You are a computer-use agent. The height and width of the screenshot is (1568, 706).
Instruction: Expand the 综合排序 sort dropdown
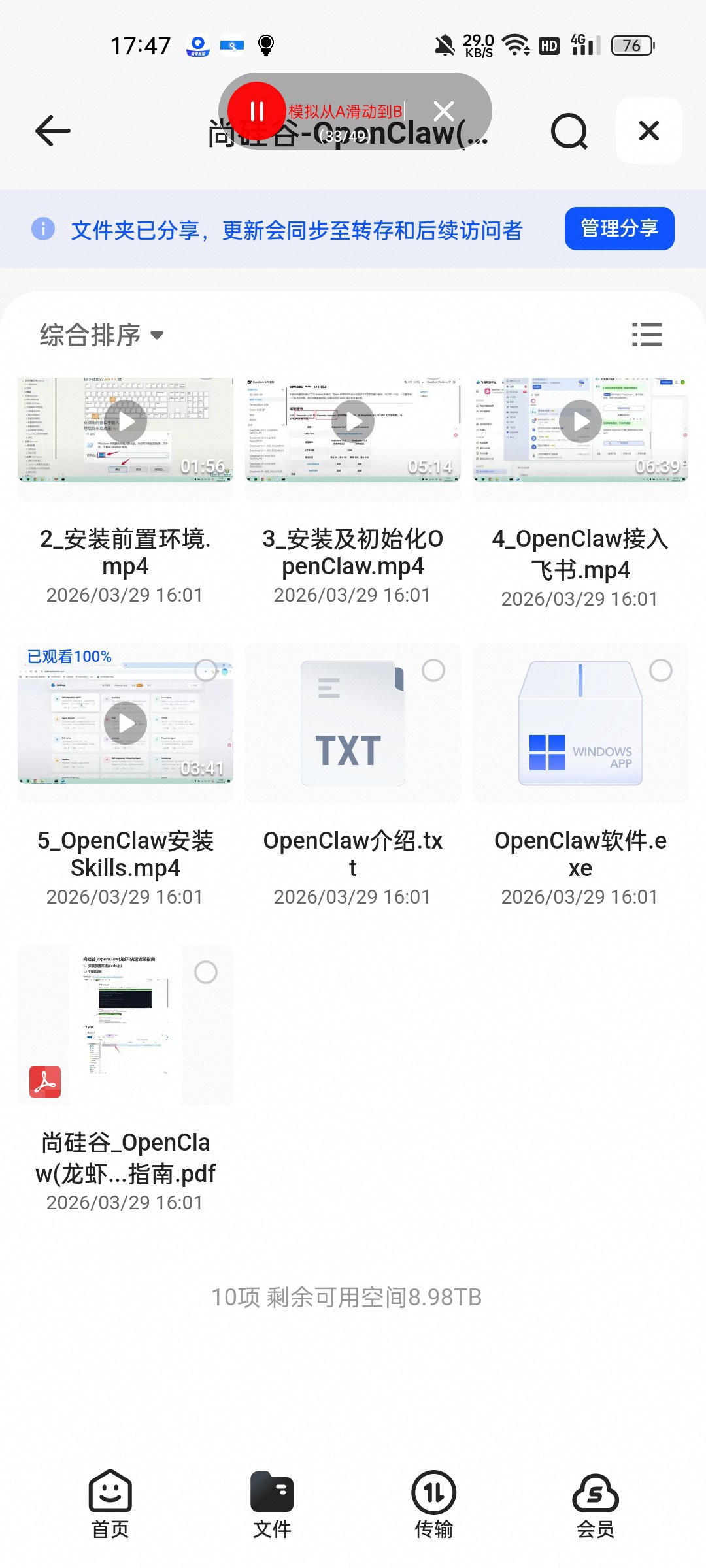tap(101, 335)
